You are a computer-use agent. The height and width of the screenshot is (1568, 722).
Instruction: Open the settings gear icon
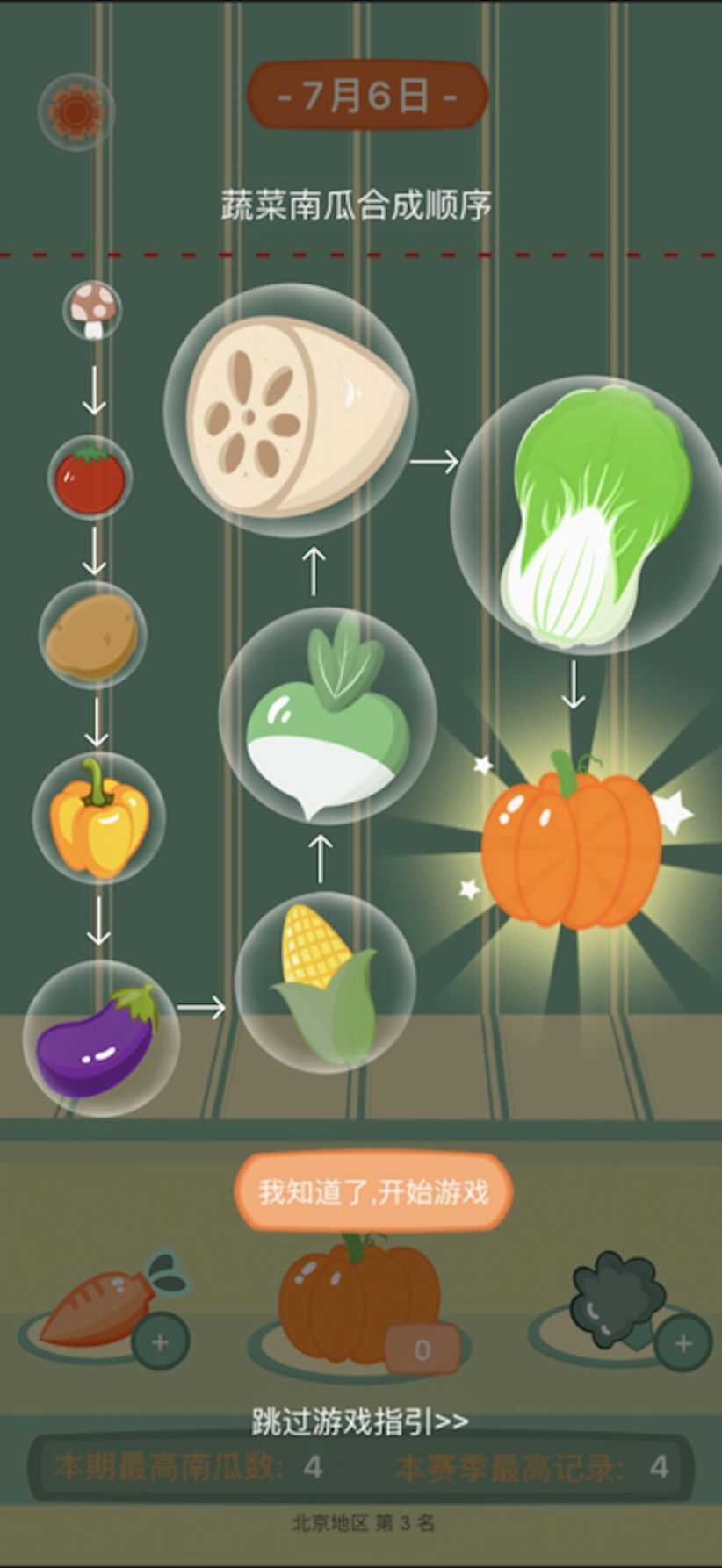click(76, 111)
